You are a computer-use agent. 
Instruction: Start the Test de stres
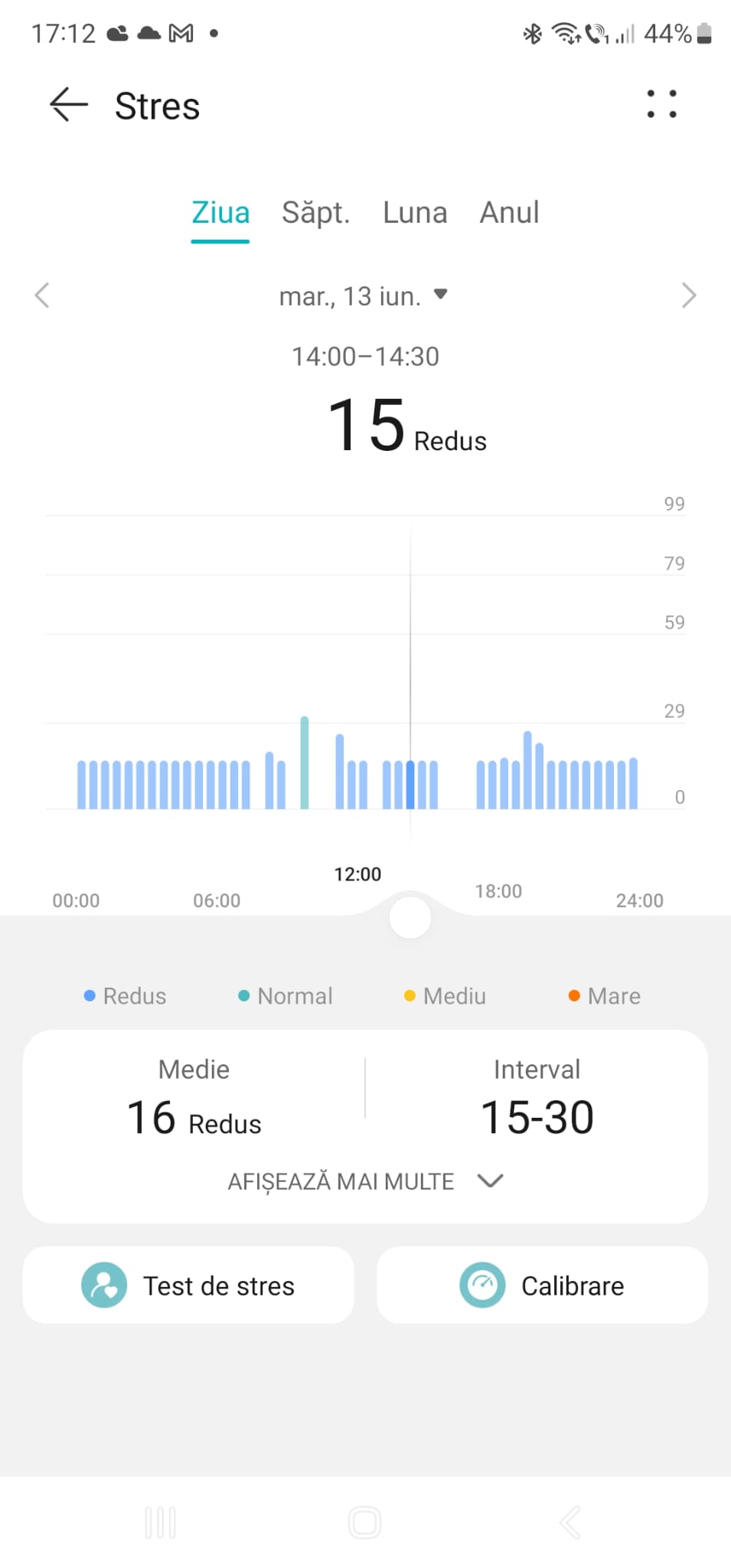coord(188,1285)
